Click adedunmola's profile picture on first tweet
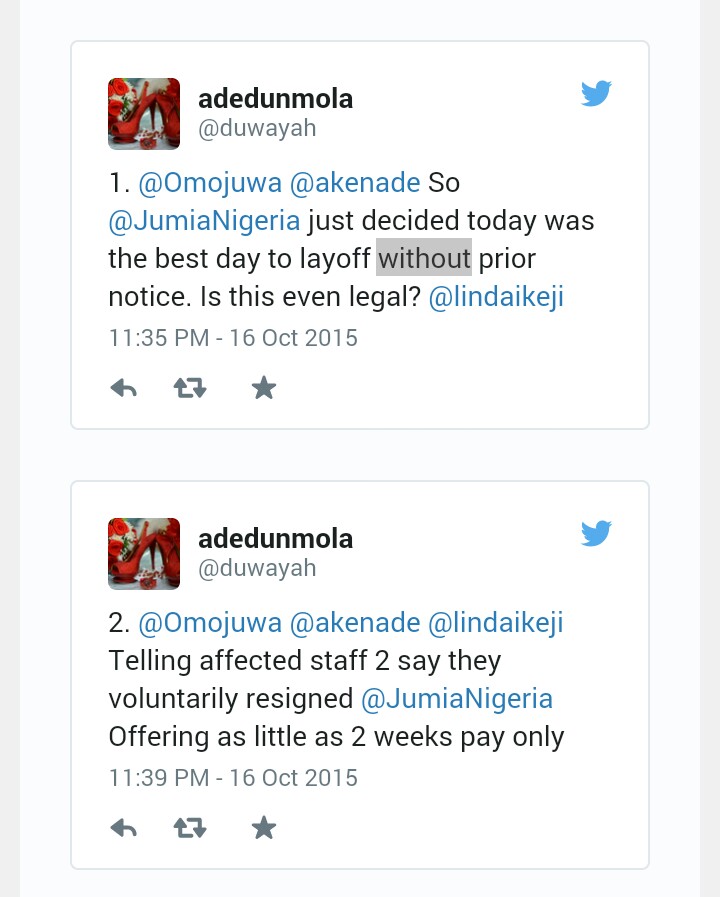The image size is (720, 897). [143, 113]
